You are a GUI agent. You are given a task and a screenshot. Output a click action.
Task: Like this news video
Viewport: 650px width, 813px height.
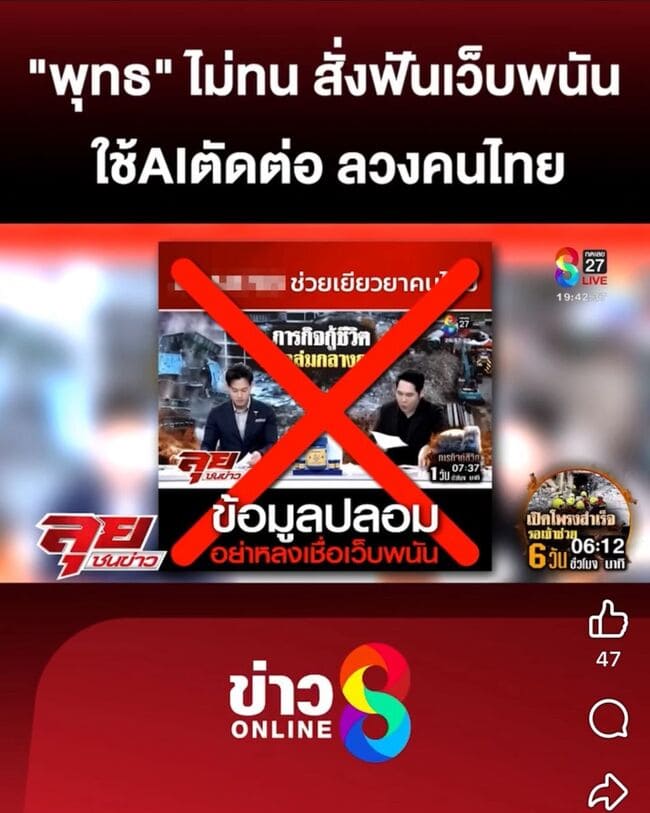click(608, 621)
